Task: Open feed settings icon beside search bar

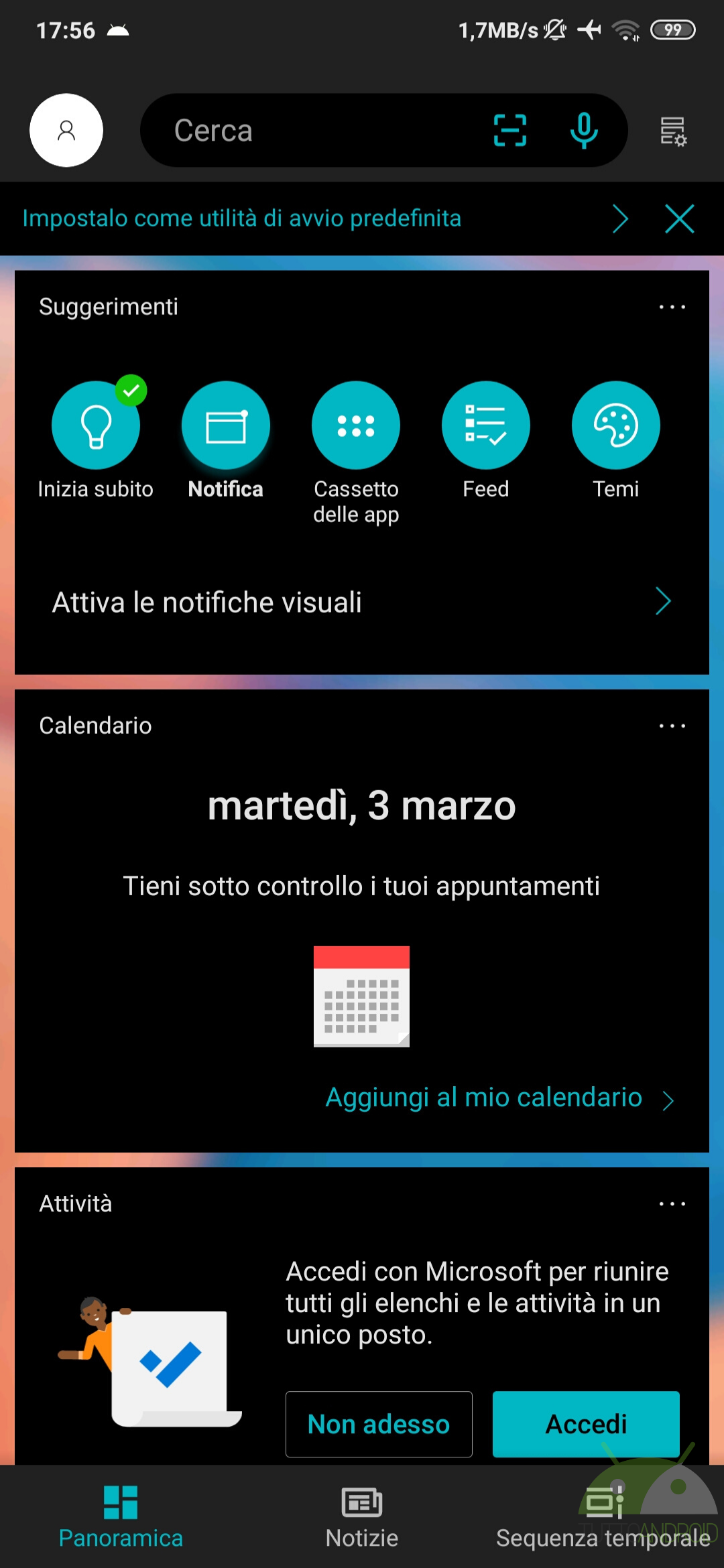Action: pos(672,131)
